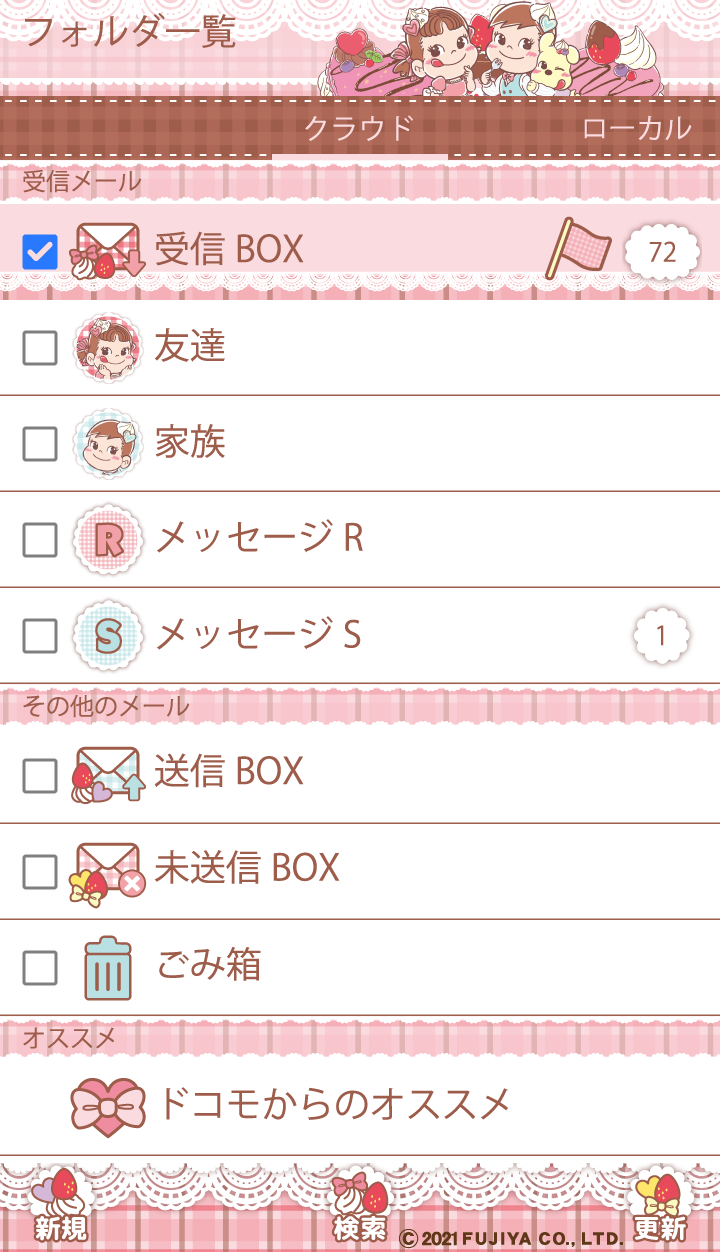
Task: Tap the 検索 search button
Action: point(360,1210)
